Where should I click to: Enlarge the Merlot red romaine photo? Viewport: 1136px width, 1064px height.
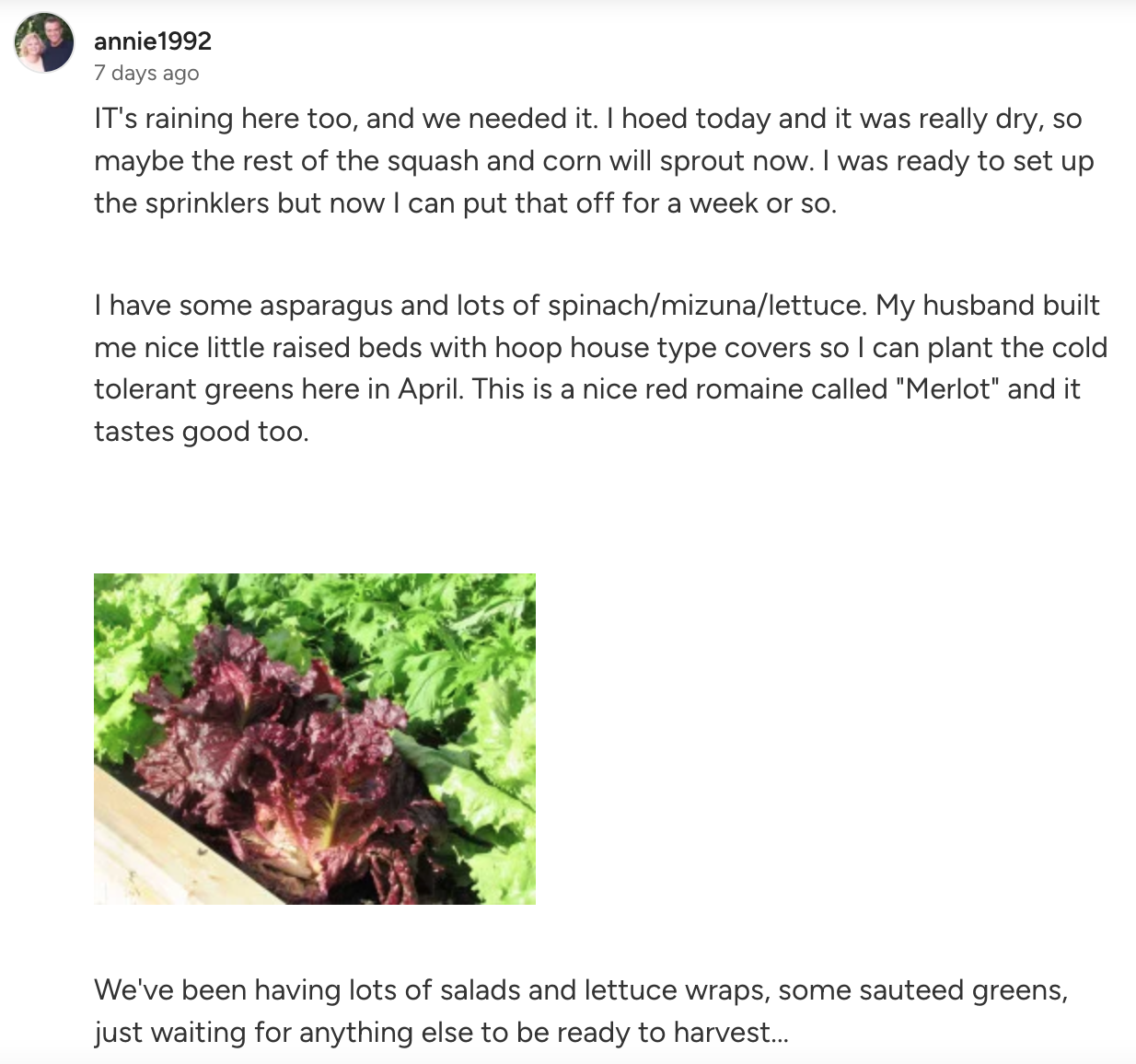point(315,738)
